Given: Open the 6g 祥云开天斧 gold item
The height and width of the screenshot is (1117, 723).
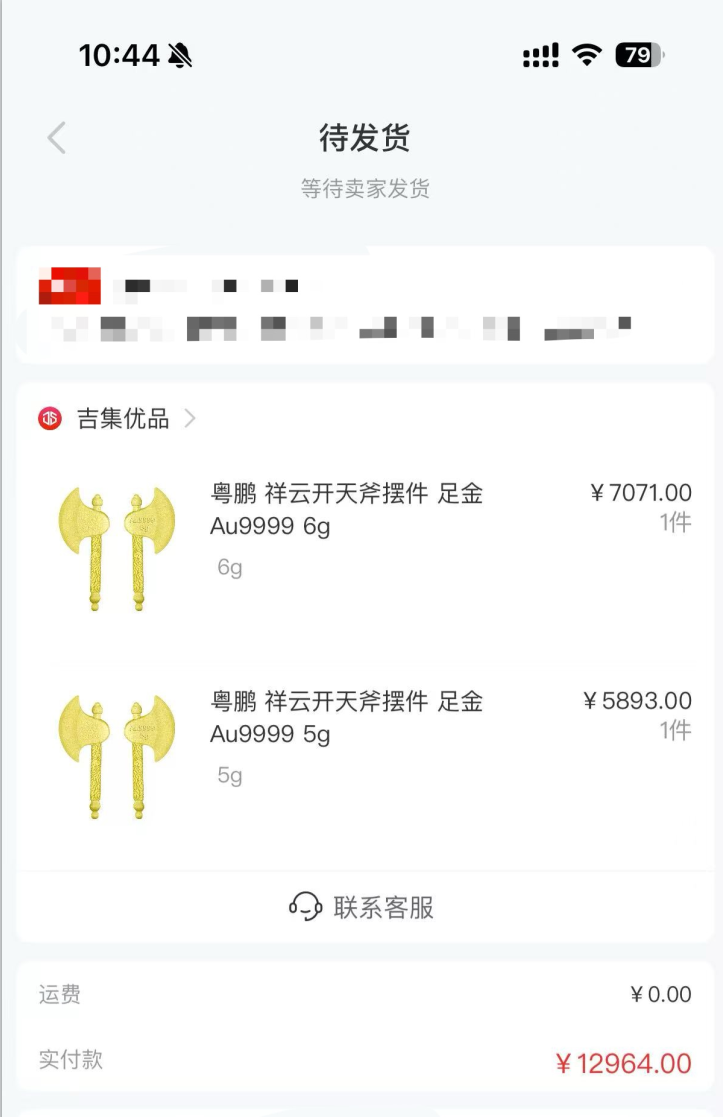Looking at the screenshot, I should point(346,510).
